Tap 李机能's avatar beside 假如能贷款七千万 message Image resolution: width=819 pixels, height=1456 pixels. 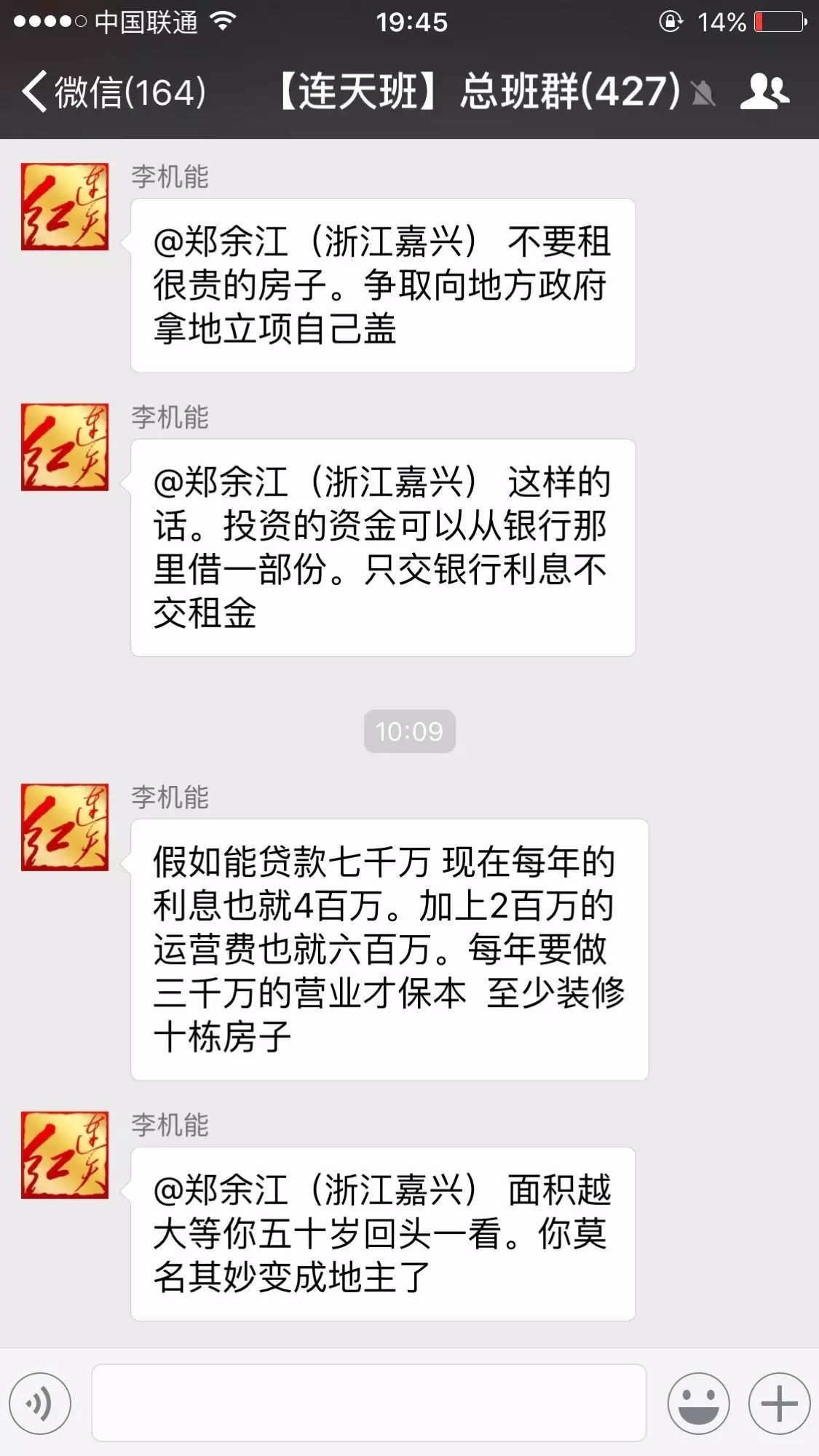tap(65, 827)
